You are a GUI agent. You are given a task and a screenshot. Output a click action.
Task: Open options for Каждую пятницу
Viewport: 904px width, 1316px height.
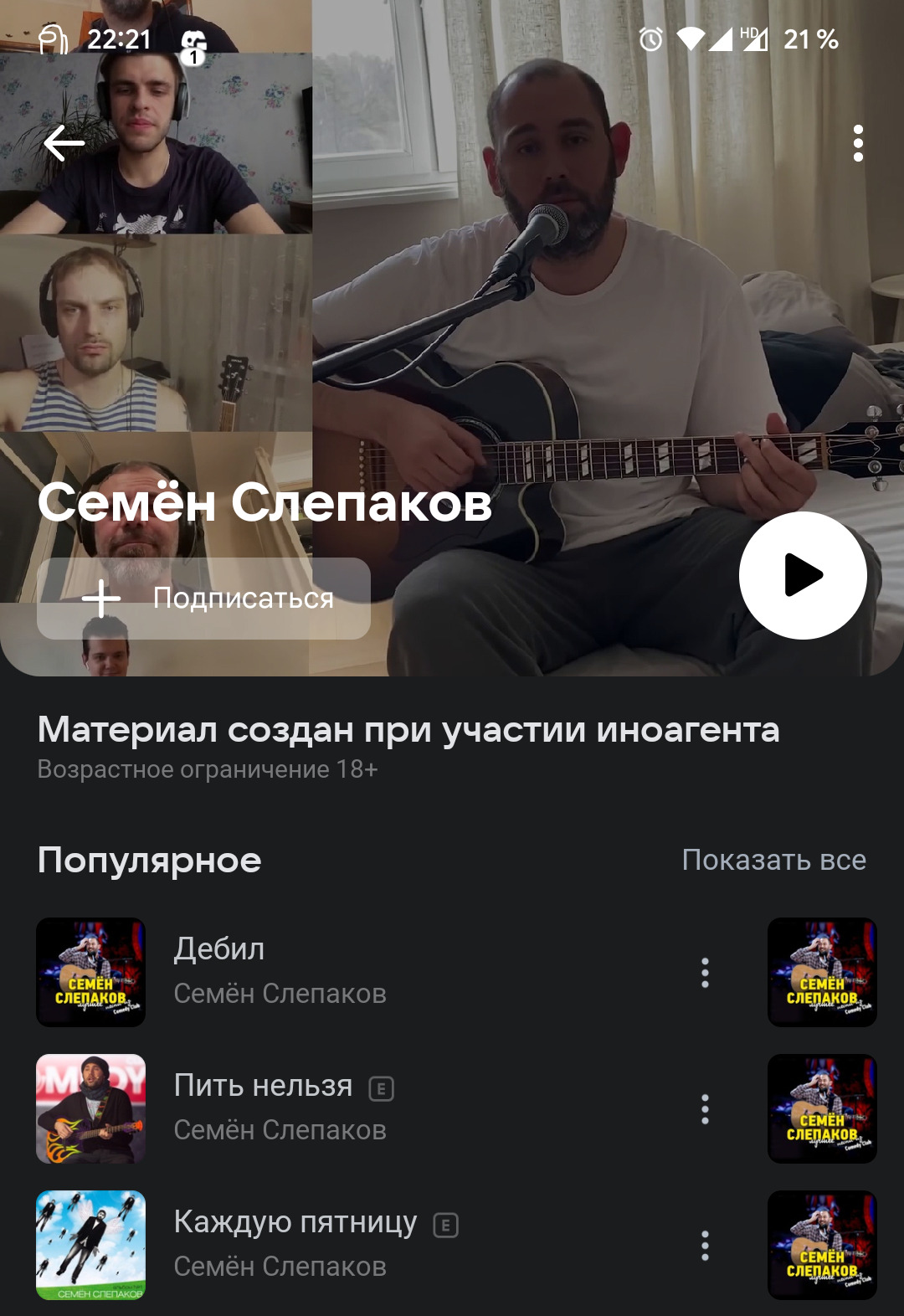(705, 1246)
